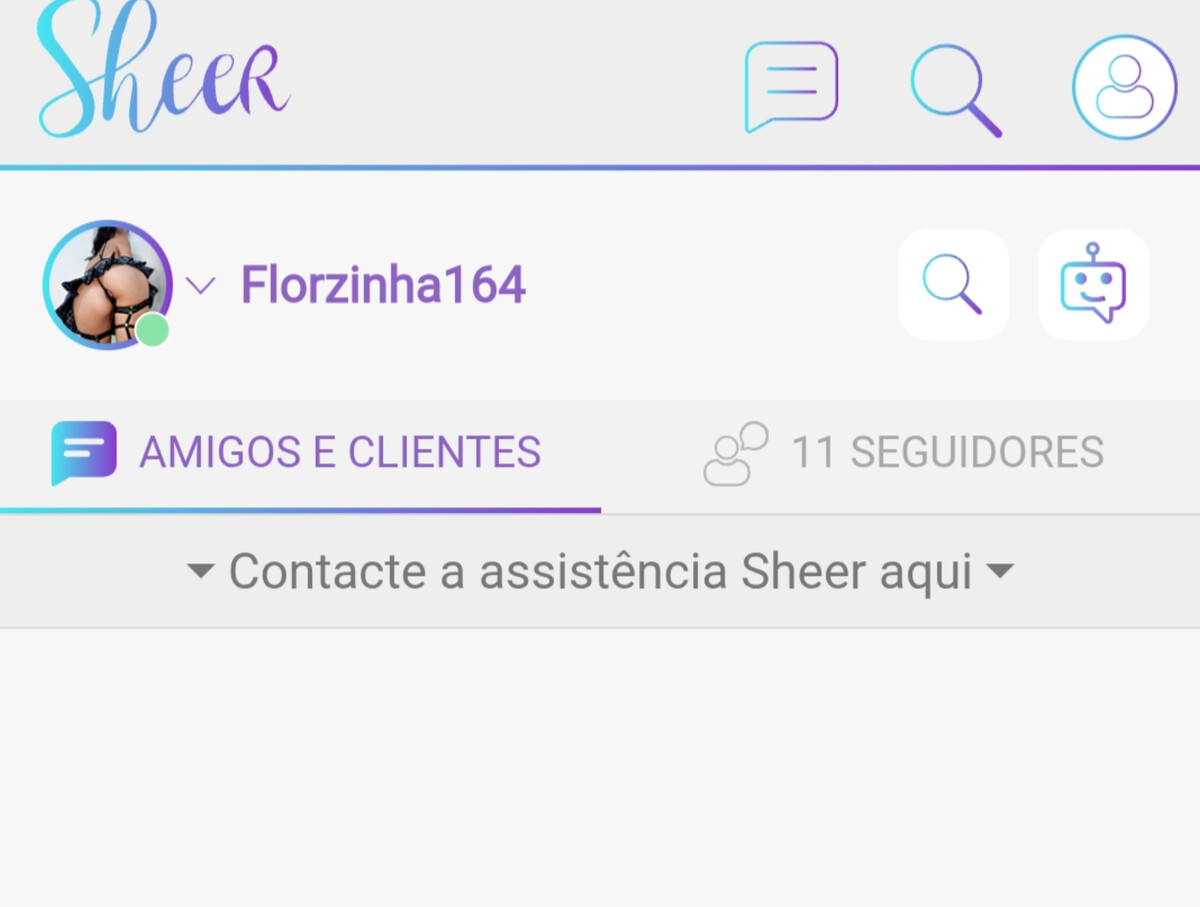Screen dimensions: 1200x907
Task: Expand Contacte a assistência Sheer aqui
Action: tap(600, 572)
